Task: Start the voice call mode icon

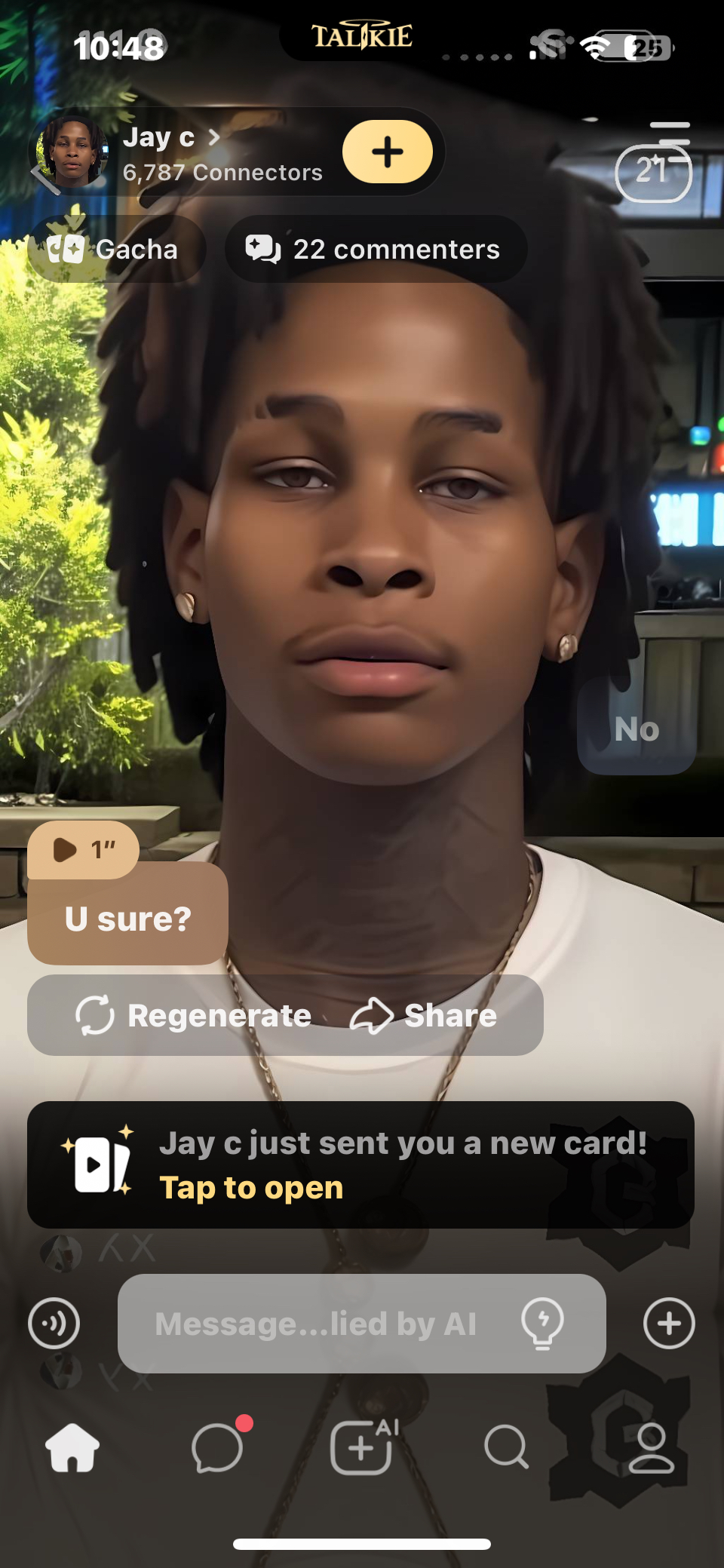Action: click(x=54, y=1323)
